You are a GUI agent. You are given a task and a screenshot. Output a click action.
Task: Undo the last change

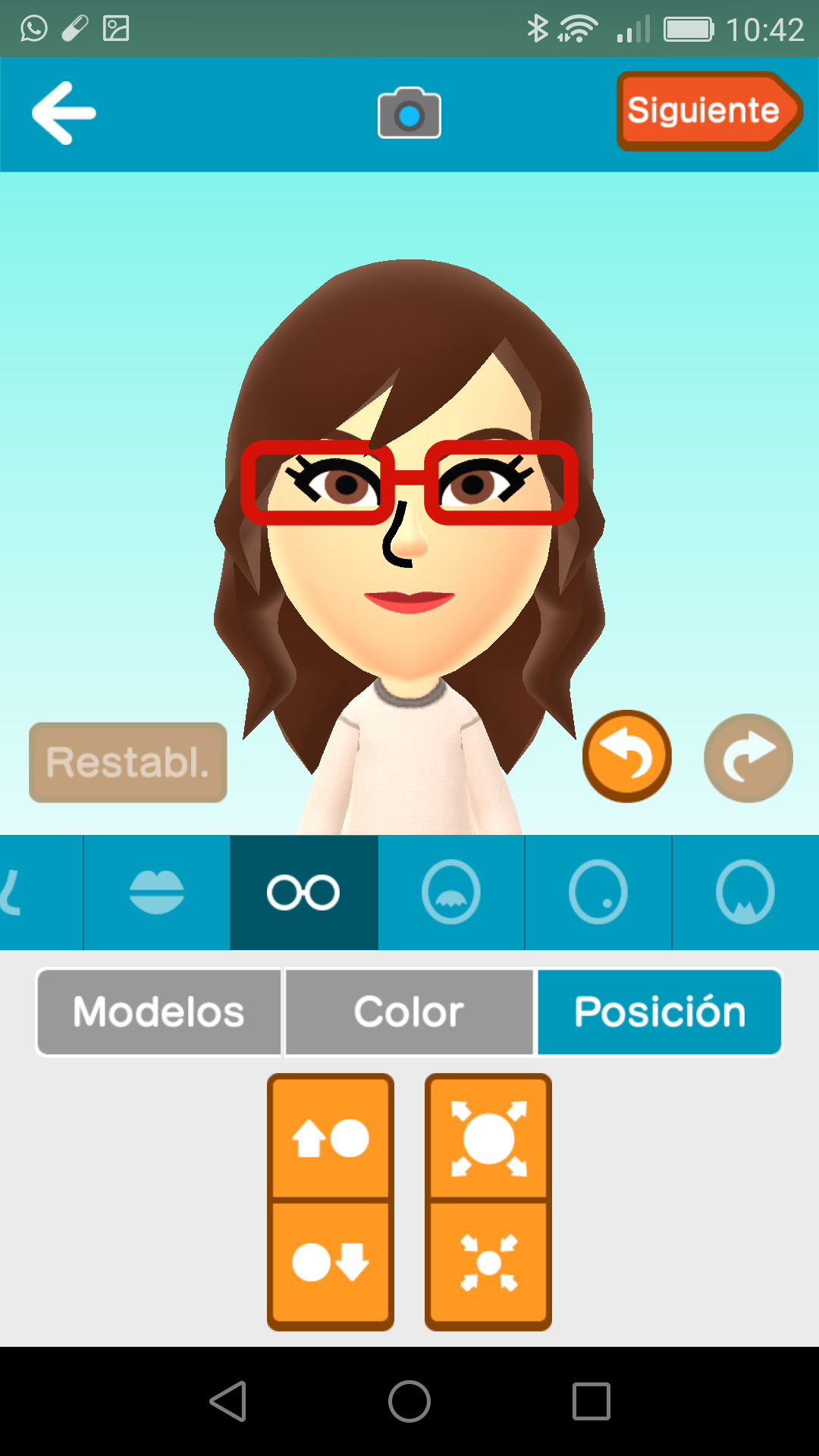click(x=626, y=756)
